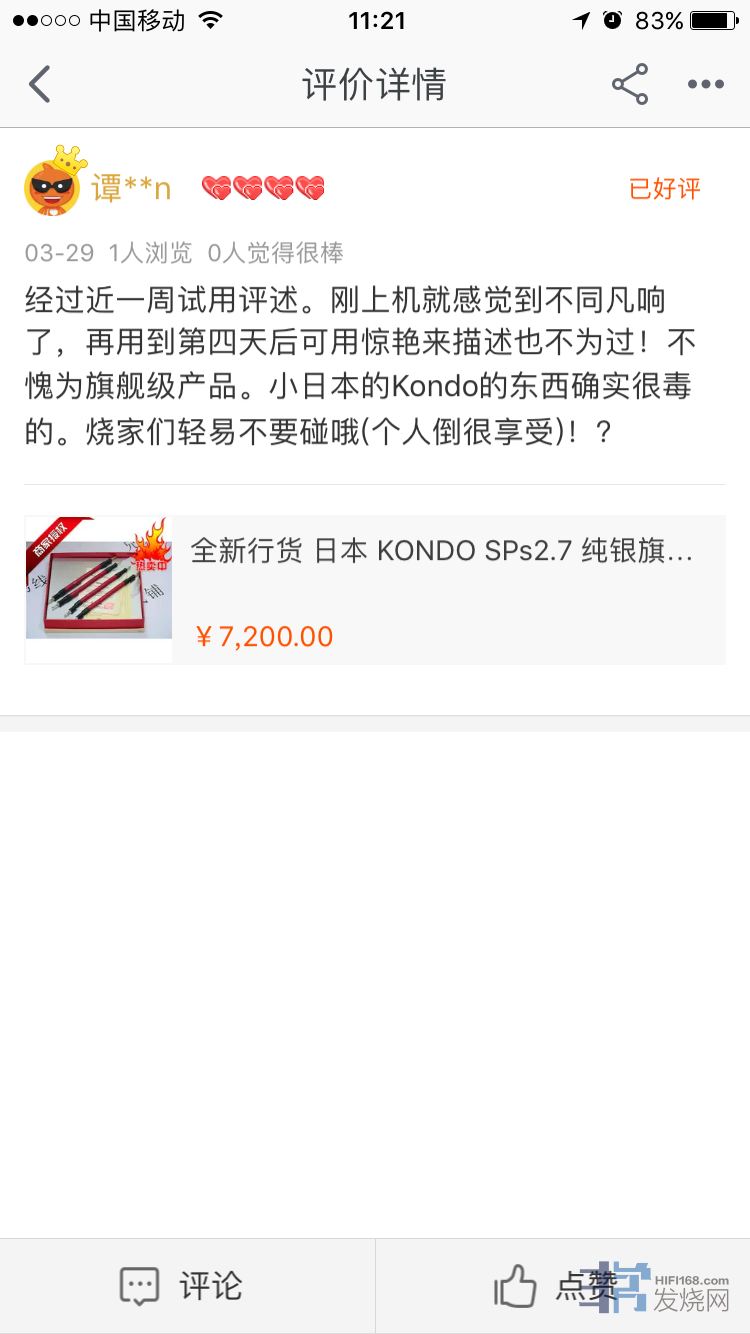The image size is (750, 1334).
Task: Share this review
Action: tap(630, 84)
